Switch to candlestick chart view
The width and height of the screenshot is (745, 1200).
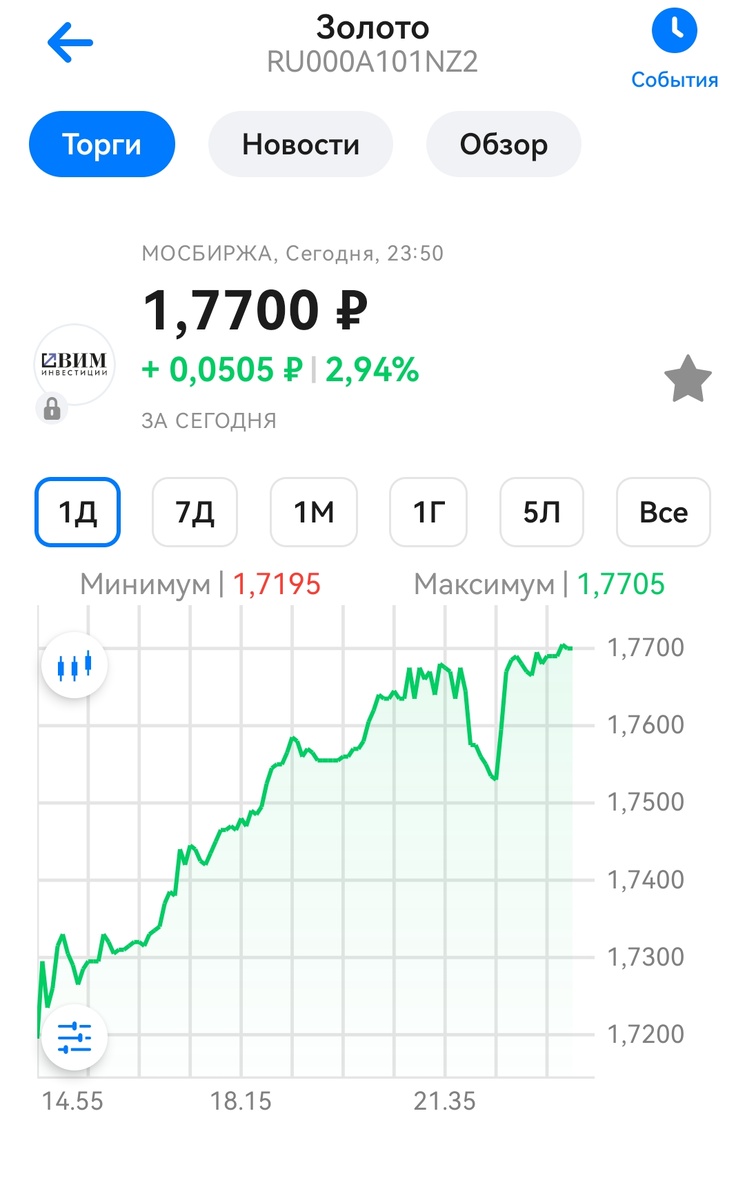pyautogui.click(x=75, y=665)
